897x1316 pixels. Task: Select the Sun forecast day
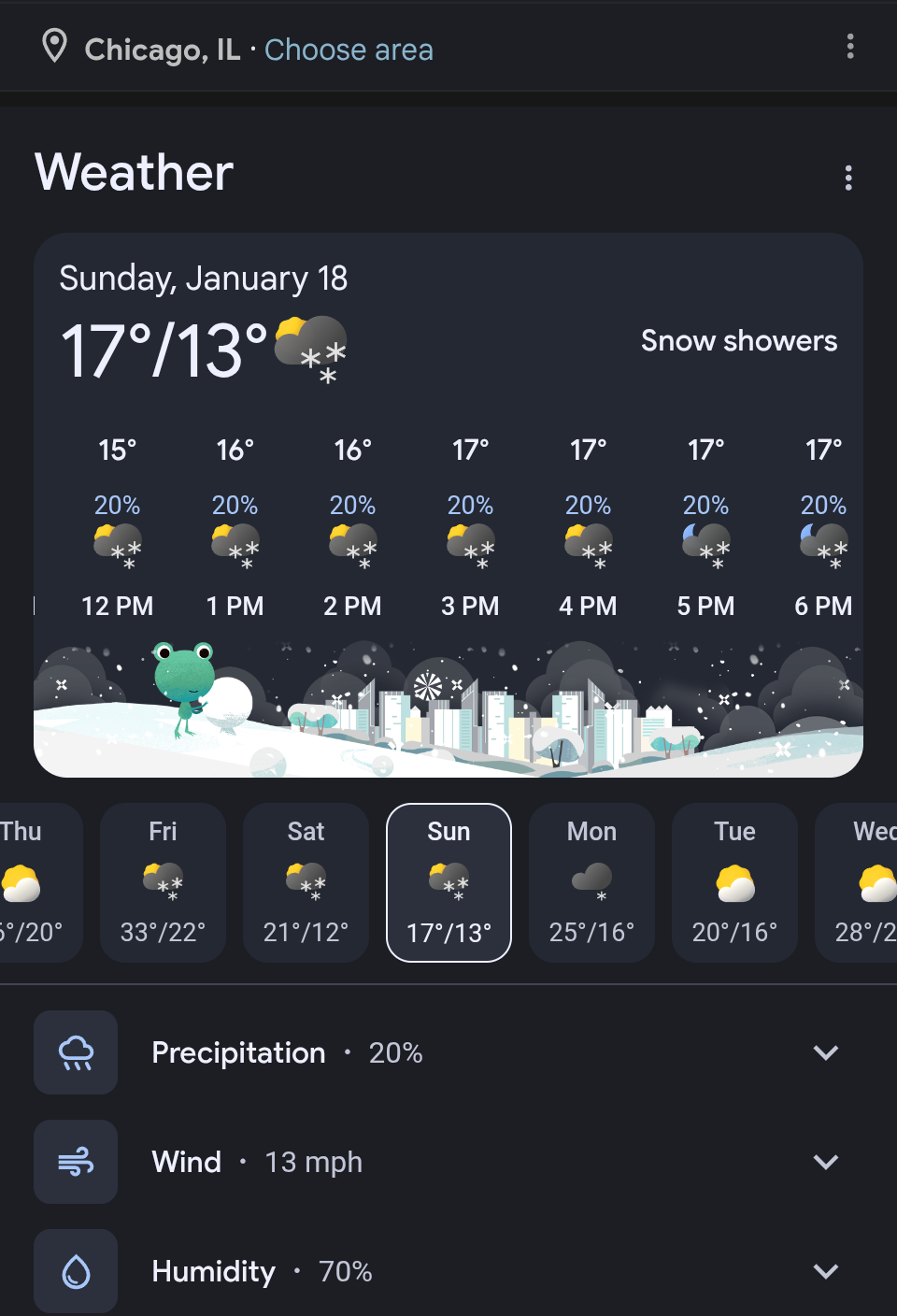448,882
